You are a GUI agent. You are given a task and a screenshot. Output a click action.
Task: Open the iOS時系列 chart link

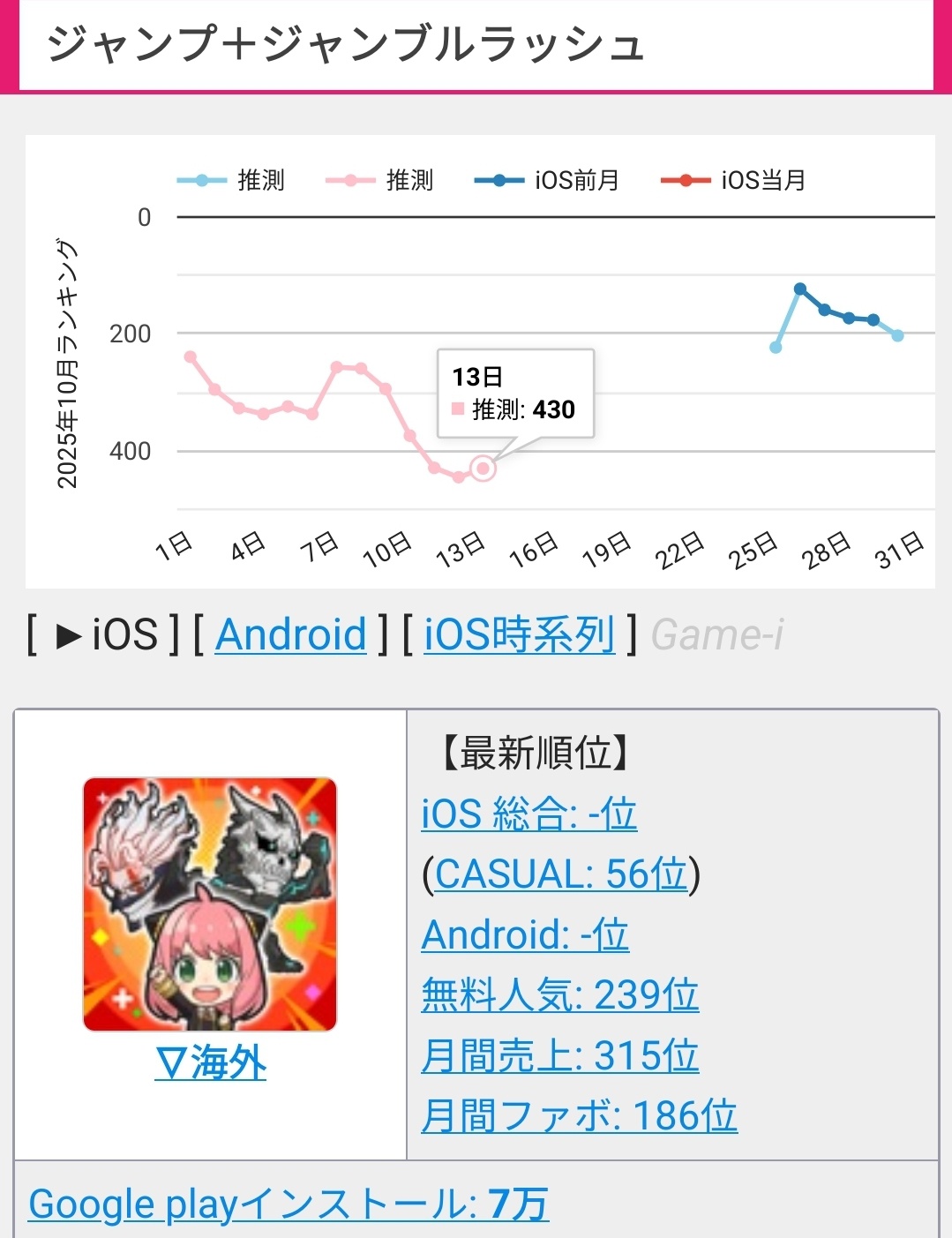coord(519,634)
